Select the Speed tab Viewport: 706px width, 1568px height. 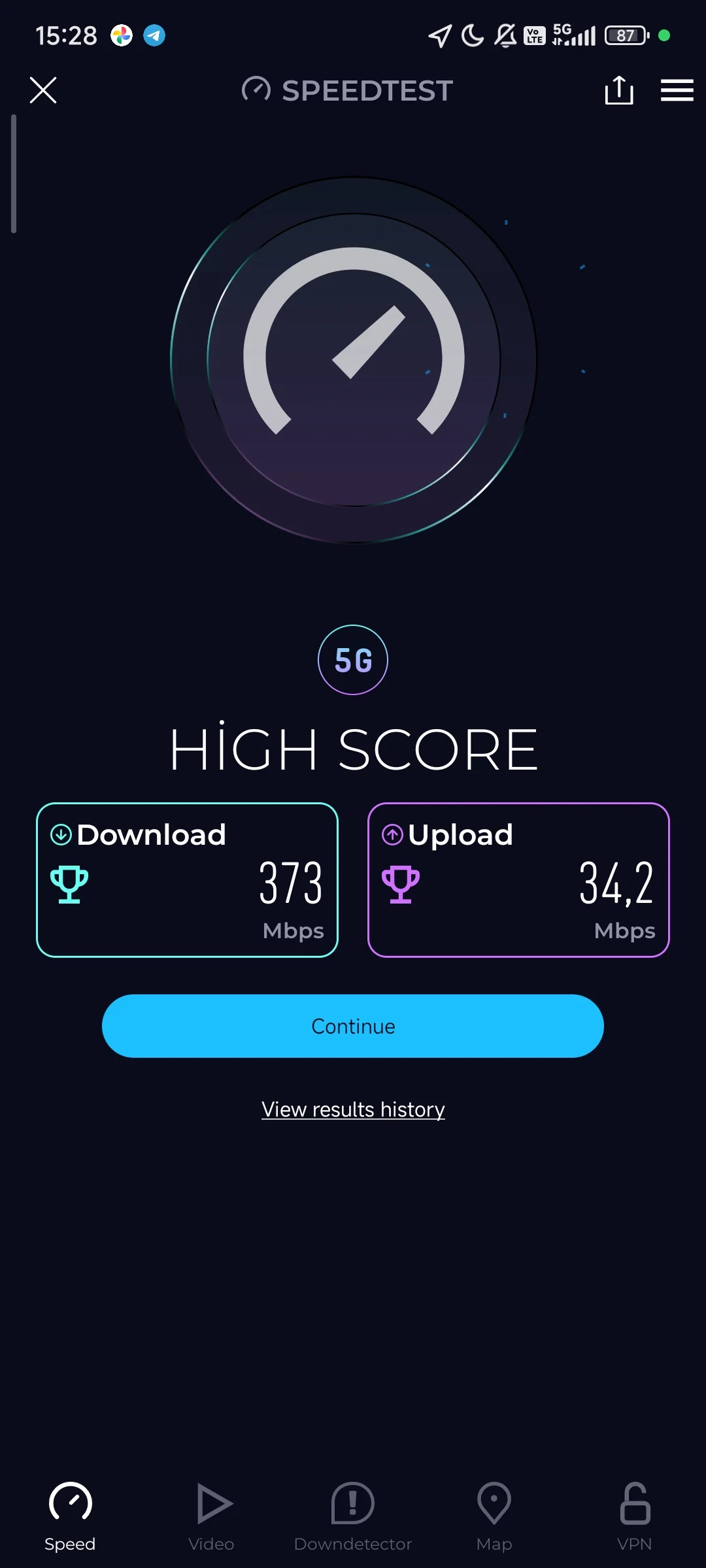tap(71, 1516)
